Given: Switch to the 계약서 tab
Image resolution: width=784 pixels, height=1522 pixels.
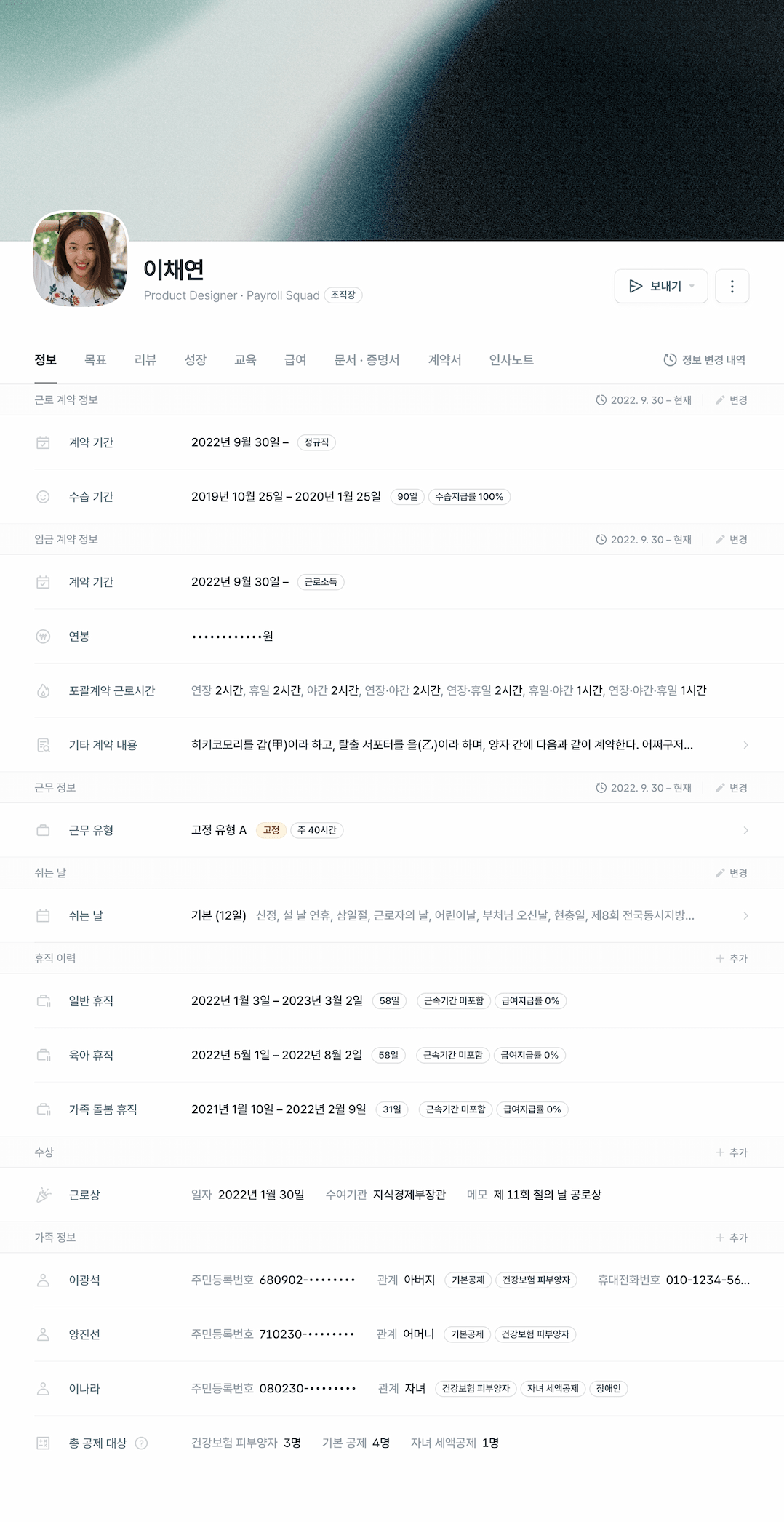Looking at the screenshot, I should click(444, 360).
